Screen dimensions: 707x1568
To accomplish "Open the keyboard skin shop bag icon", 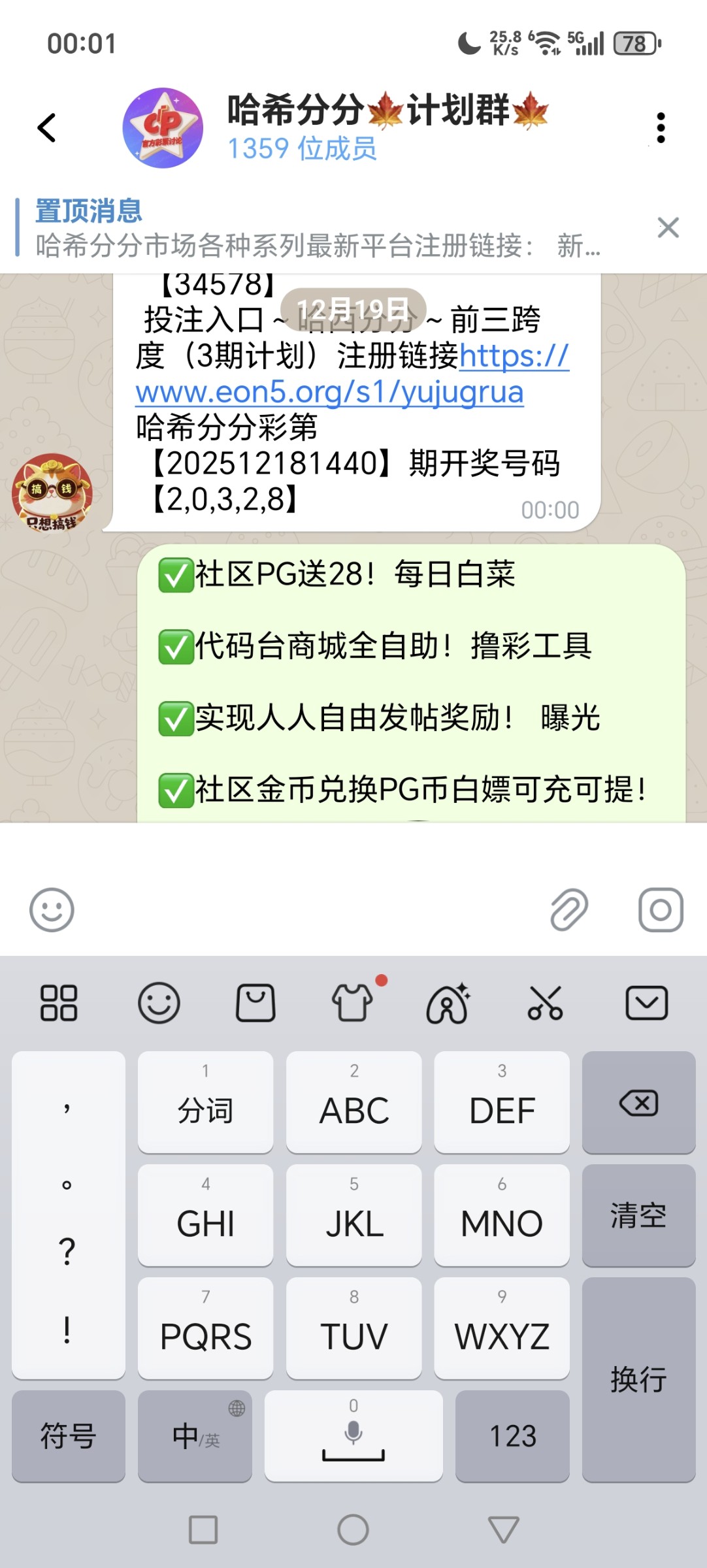I will click(255, 1004).
